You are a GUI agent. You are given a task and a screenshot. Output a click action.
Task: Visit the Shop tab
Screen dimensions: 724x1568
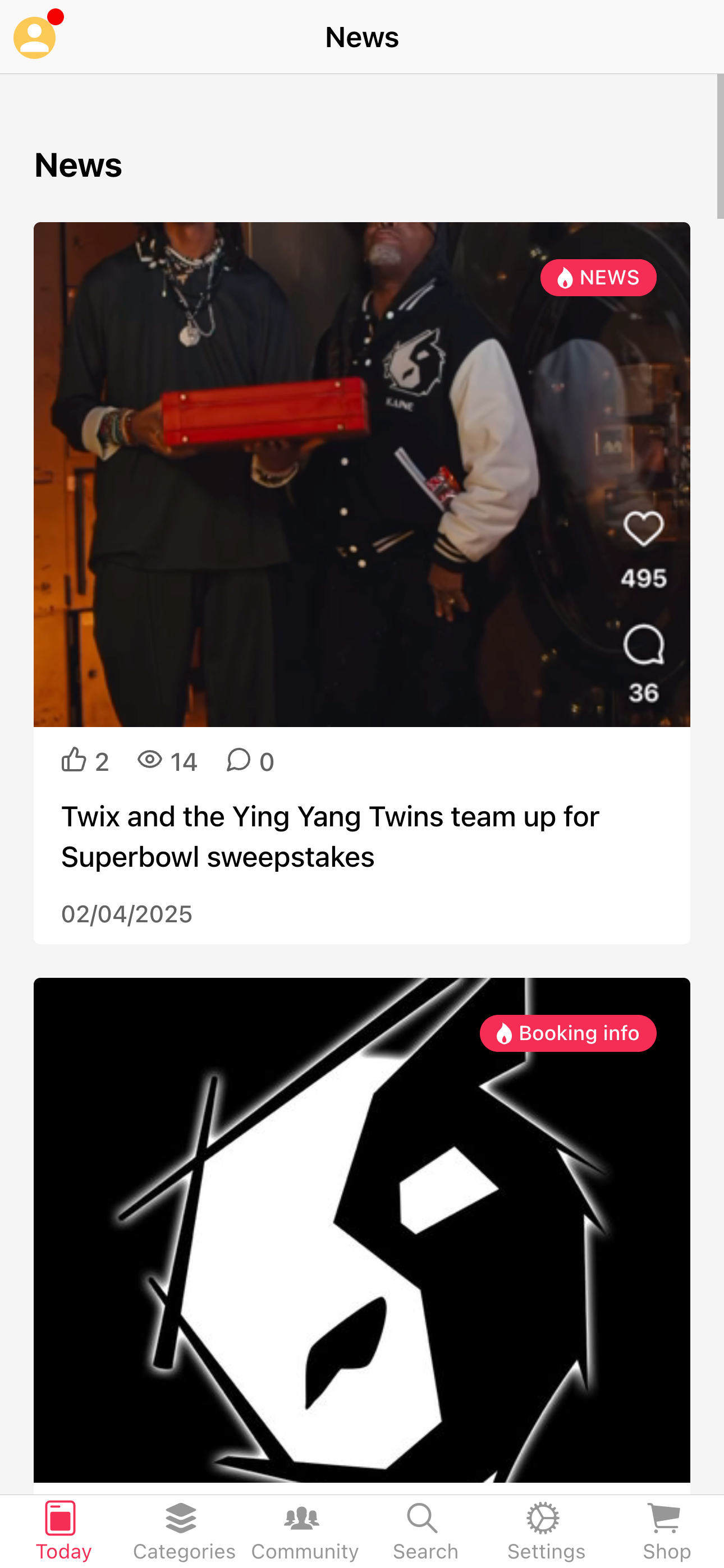point(666,1530)
